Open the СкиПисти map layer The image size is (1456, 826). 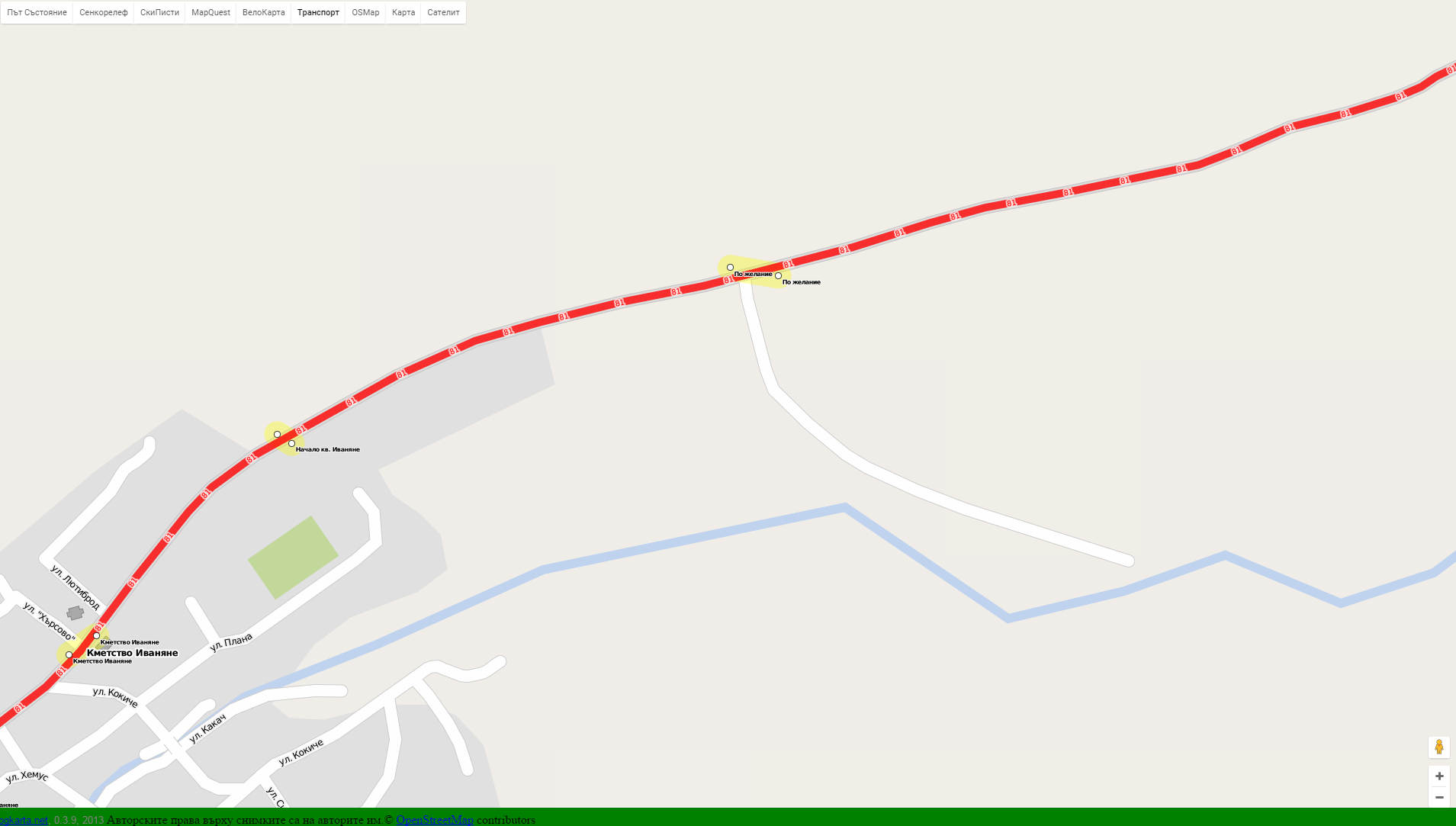(159, 12)
